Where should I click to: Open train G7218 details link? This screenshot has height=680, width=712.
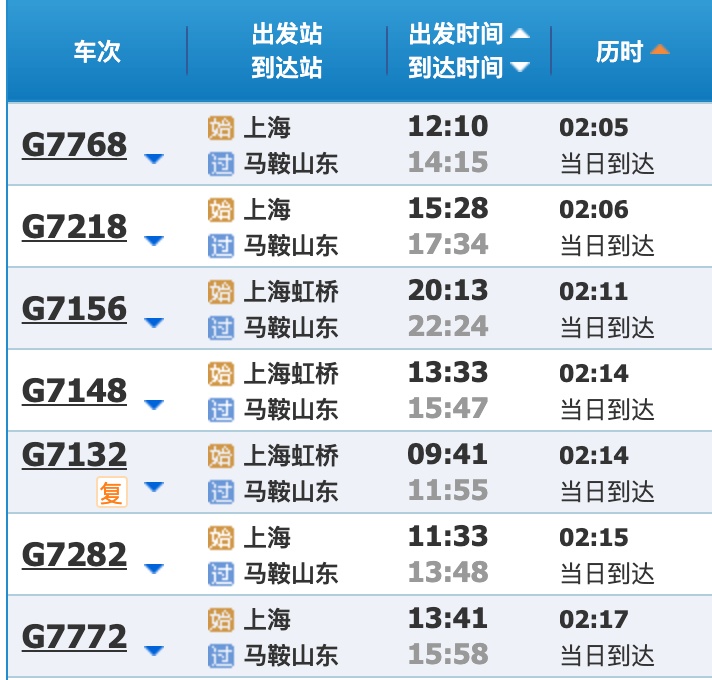74,227
